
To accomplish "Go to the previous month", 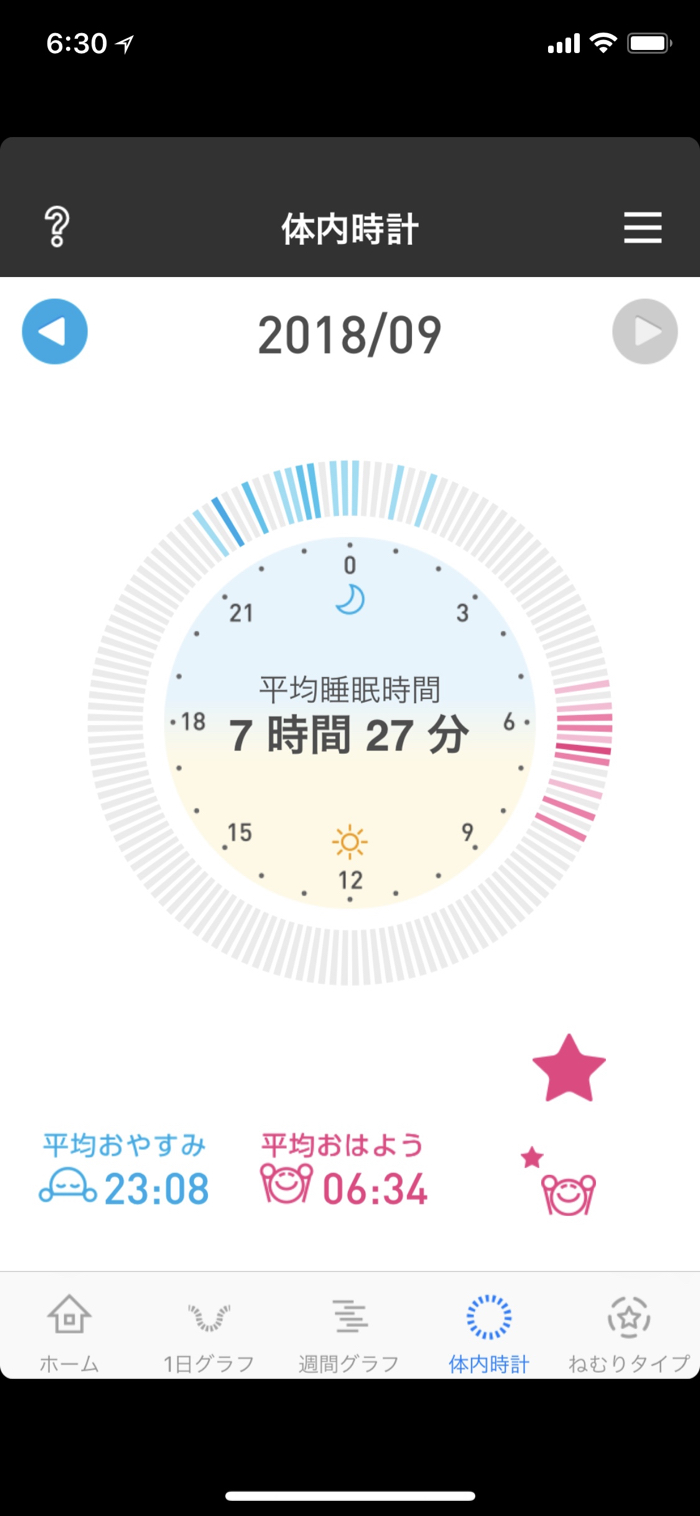I will coord(55,331).
